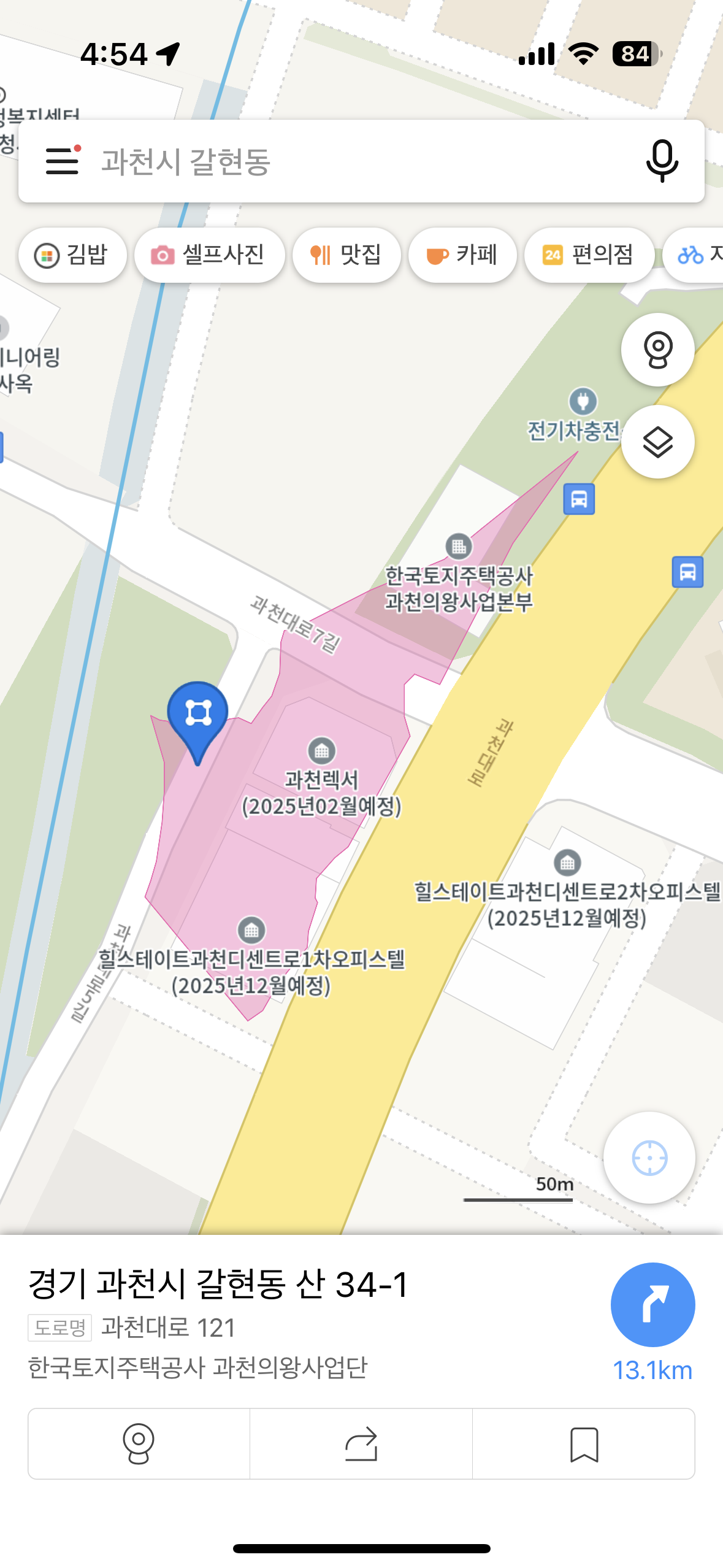723x1568 pixels.
Task: Open the map layers selector
Action: pyautogui.click(x=657, y=442)
